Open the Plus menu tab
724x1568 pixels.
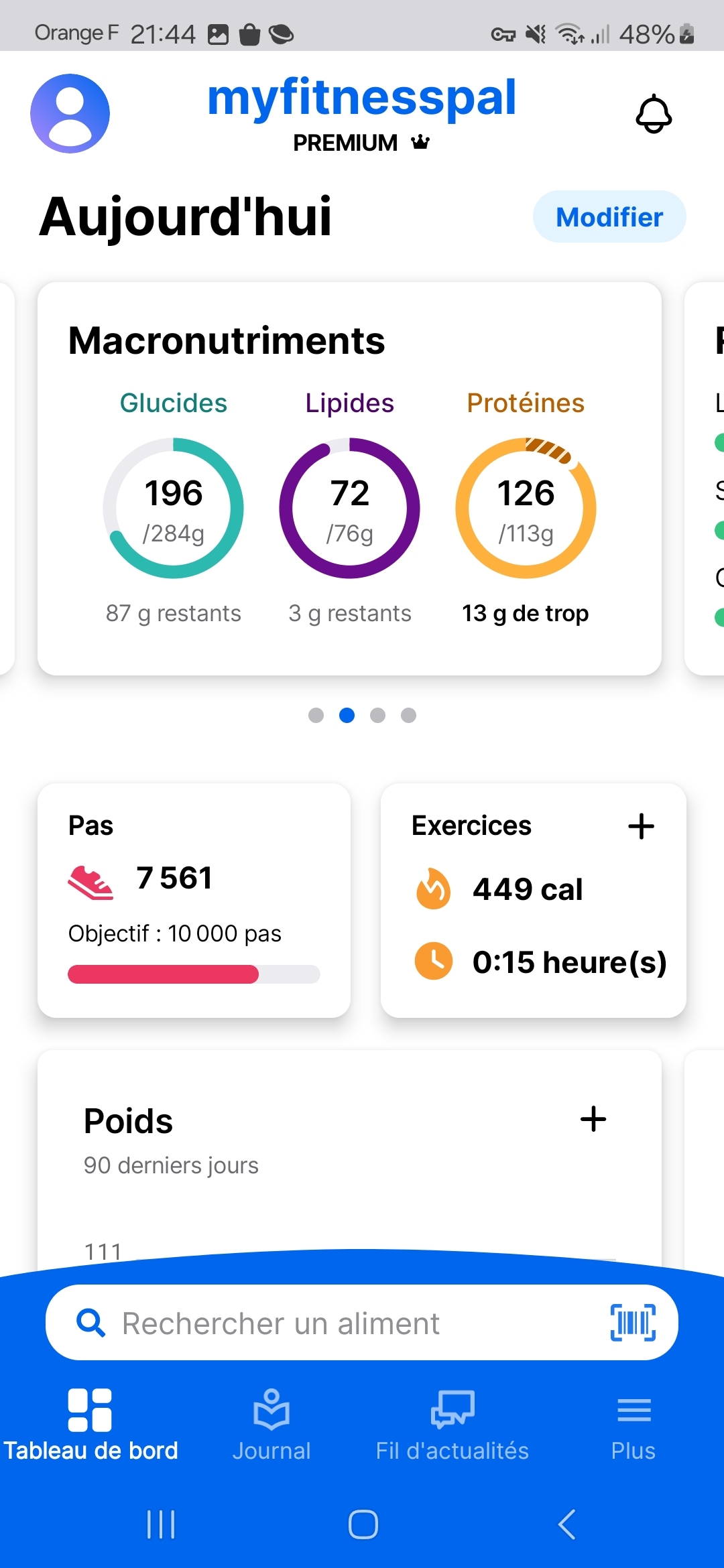[x=633, y=1425]
